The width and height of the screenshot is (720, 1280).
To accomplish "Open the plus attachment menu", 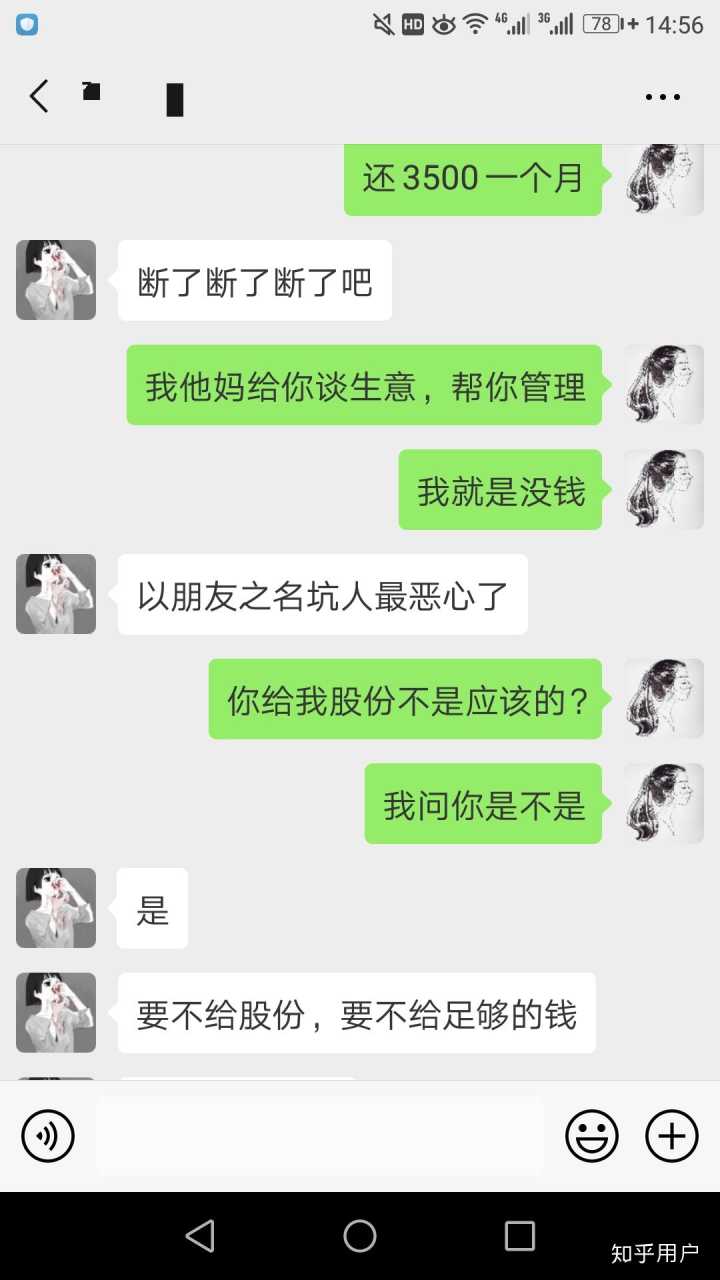I will point(672,1136).
